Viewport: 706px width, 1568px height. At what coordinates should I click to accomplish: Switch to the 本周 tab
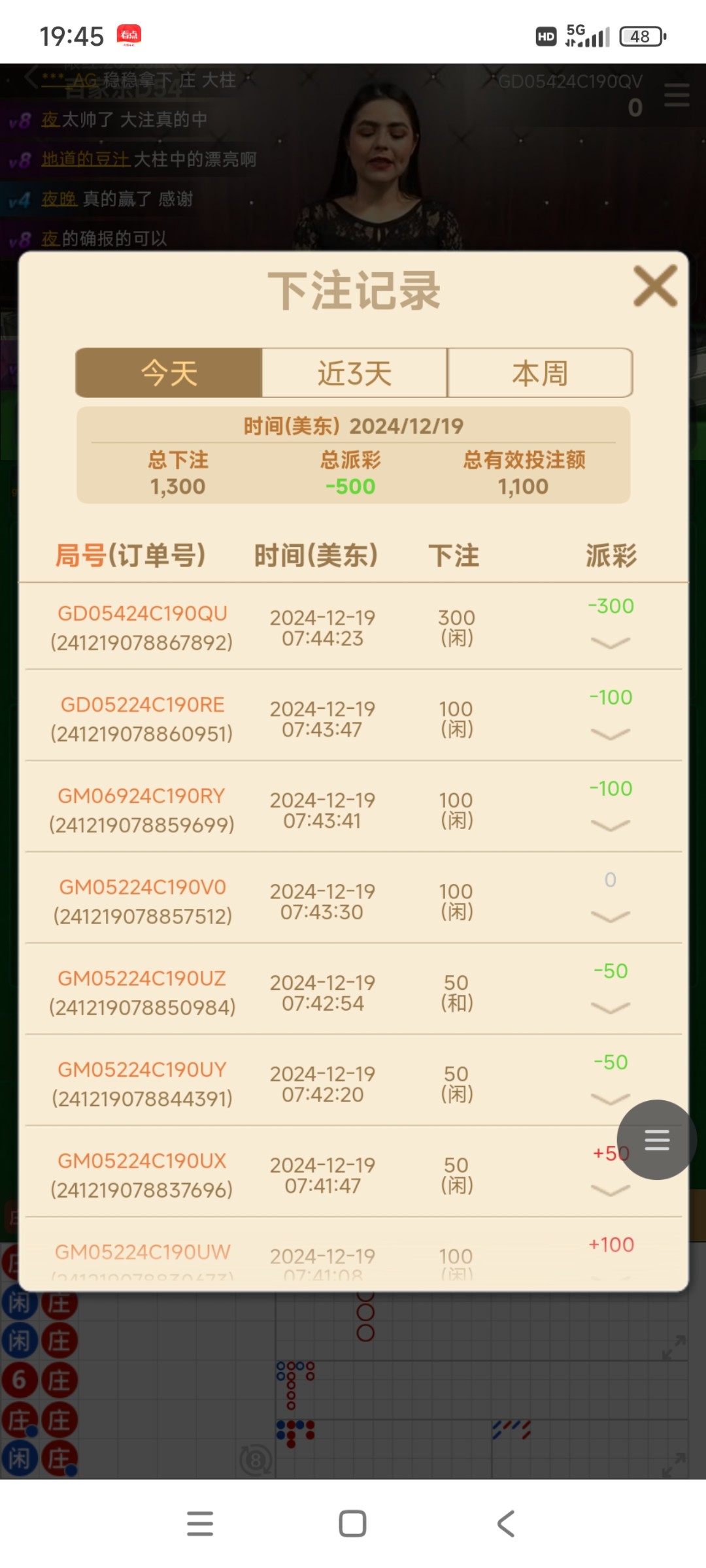click(540, 373)
